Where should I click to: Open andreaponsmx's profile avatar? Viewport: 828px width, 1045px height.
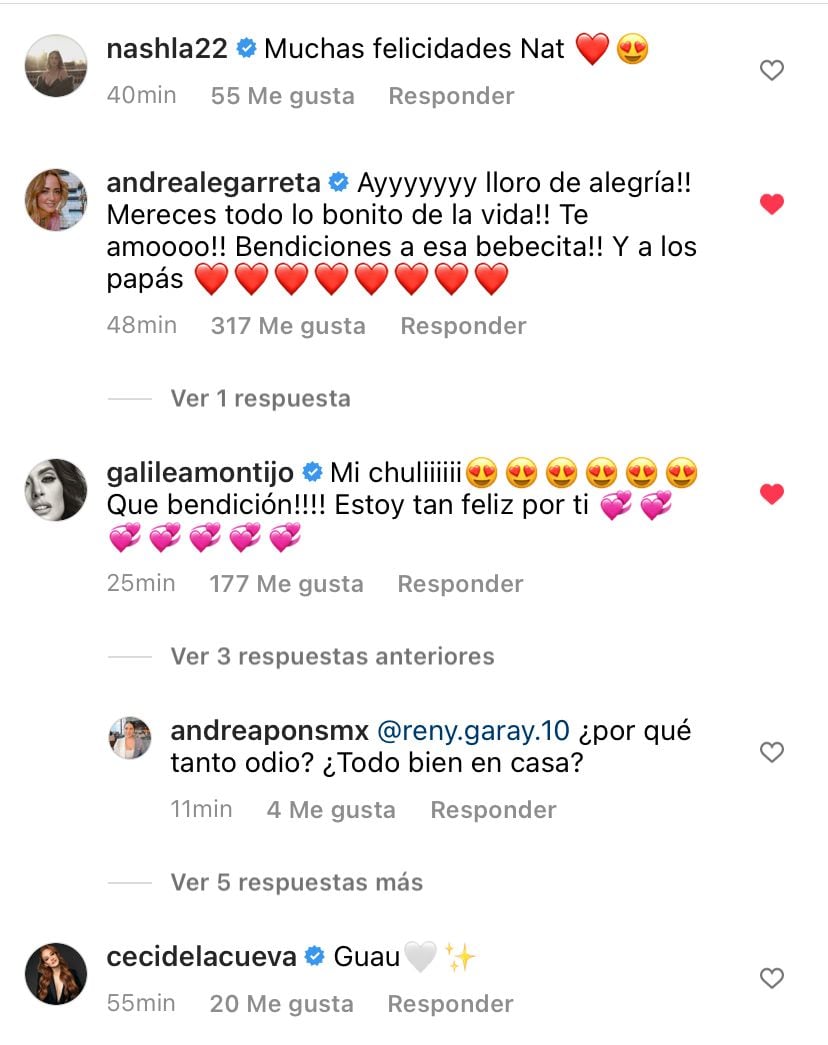(130, 738)
